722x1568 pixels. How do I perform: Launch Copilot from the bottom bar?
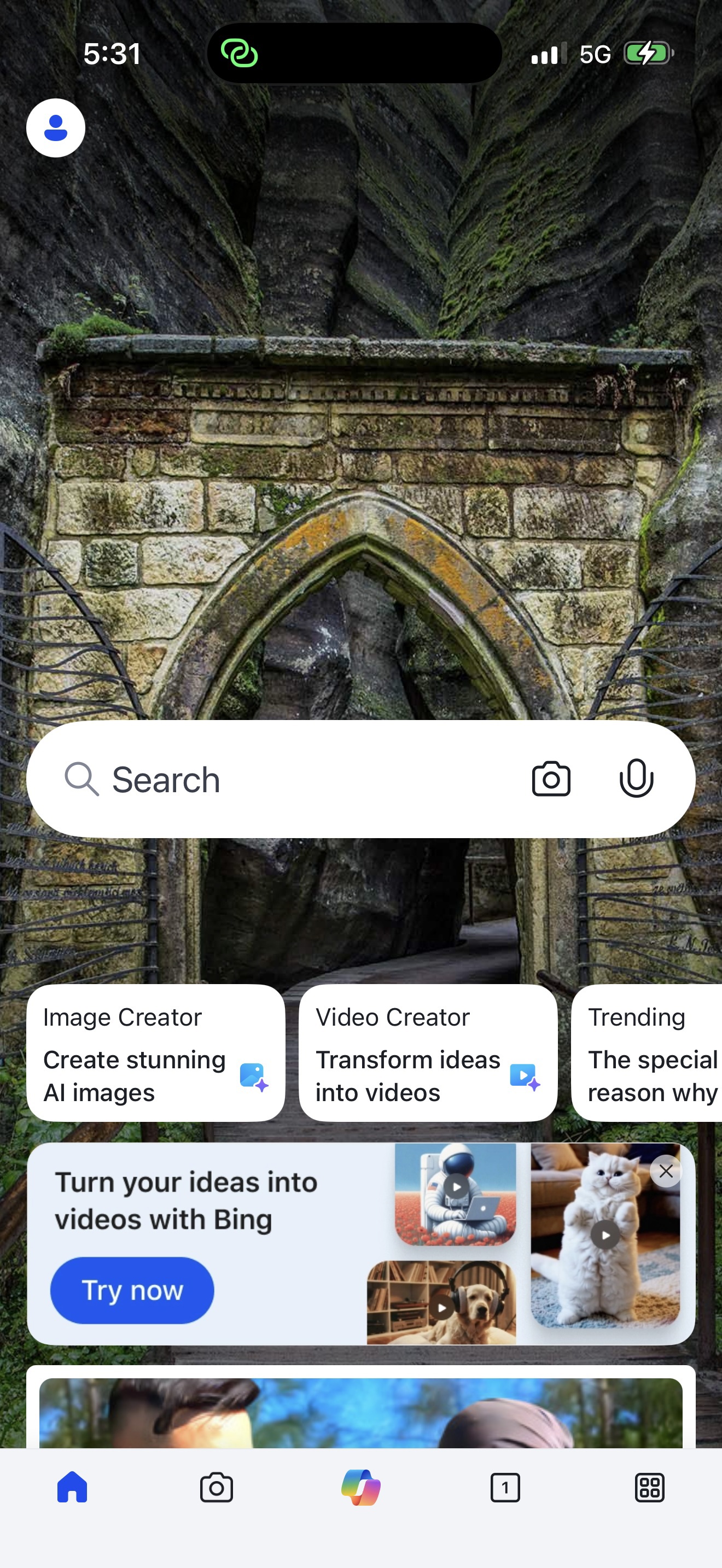[361, 1488]
